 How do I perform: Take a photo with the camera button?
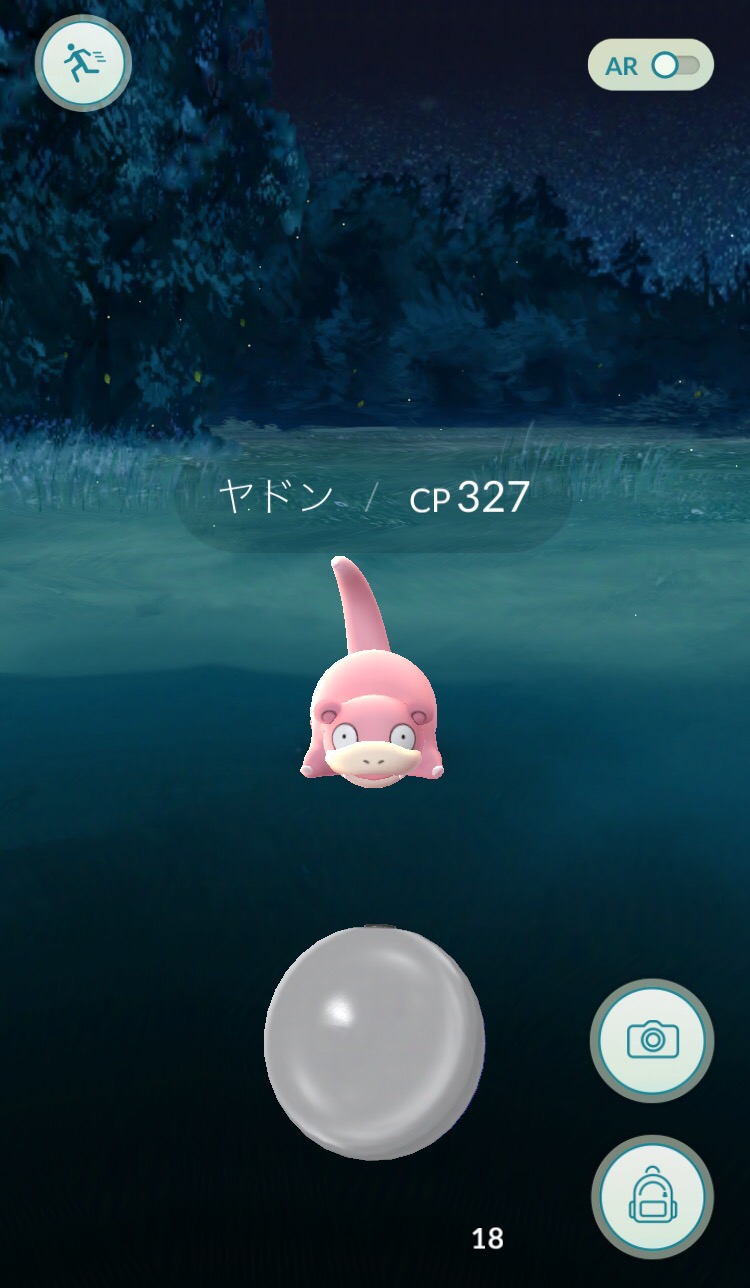(x=652, y=1040)
